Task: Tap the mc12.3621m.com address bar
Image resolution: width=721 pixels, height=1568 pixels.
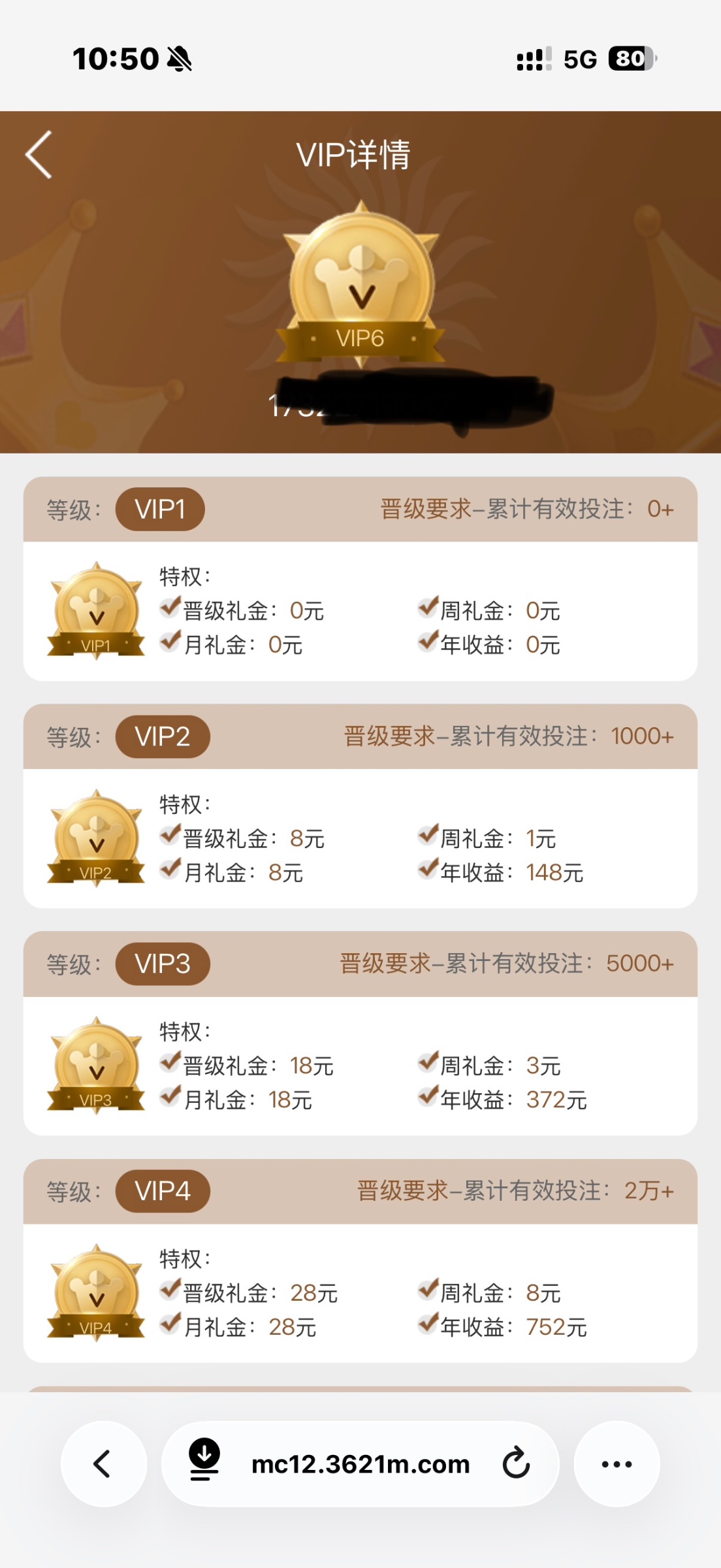Action: (x=360, y=1463)
